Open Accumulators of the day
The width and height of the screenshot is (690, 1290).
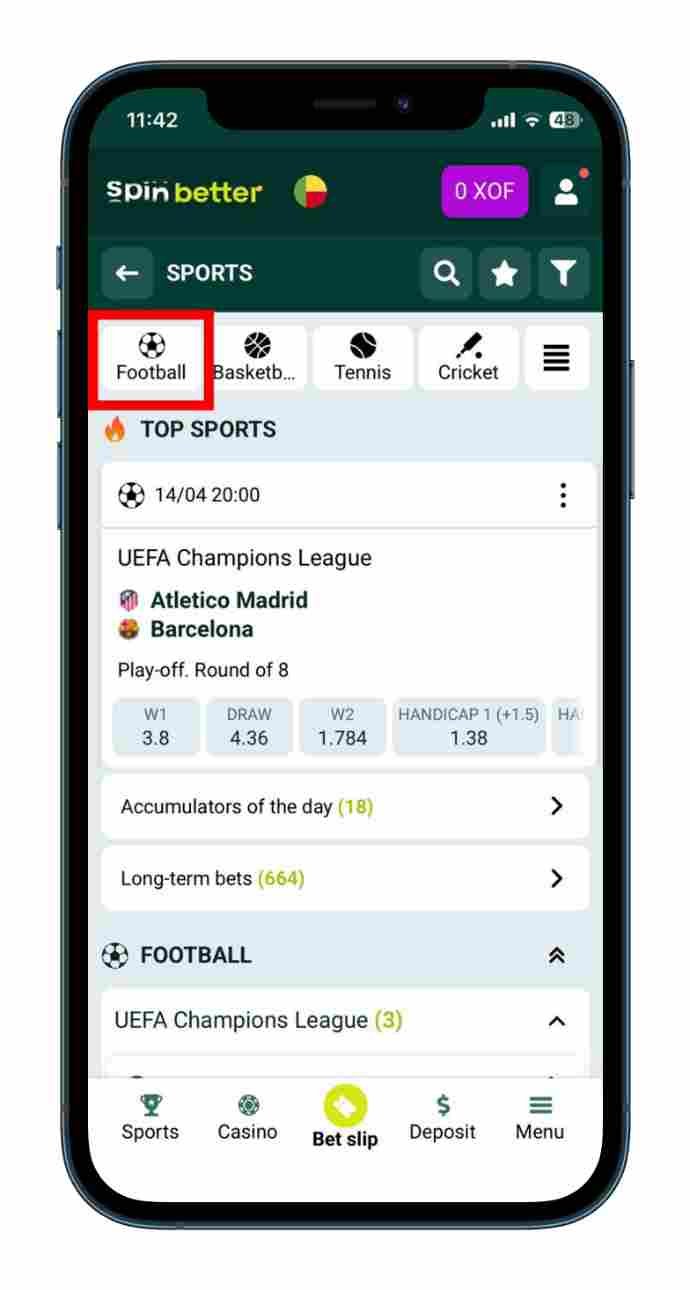pos(344,806)
